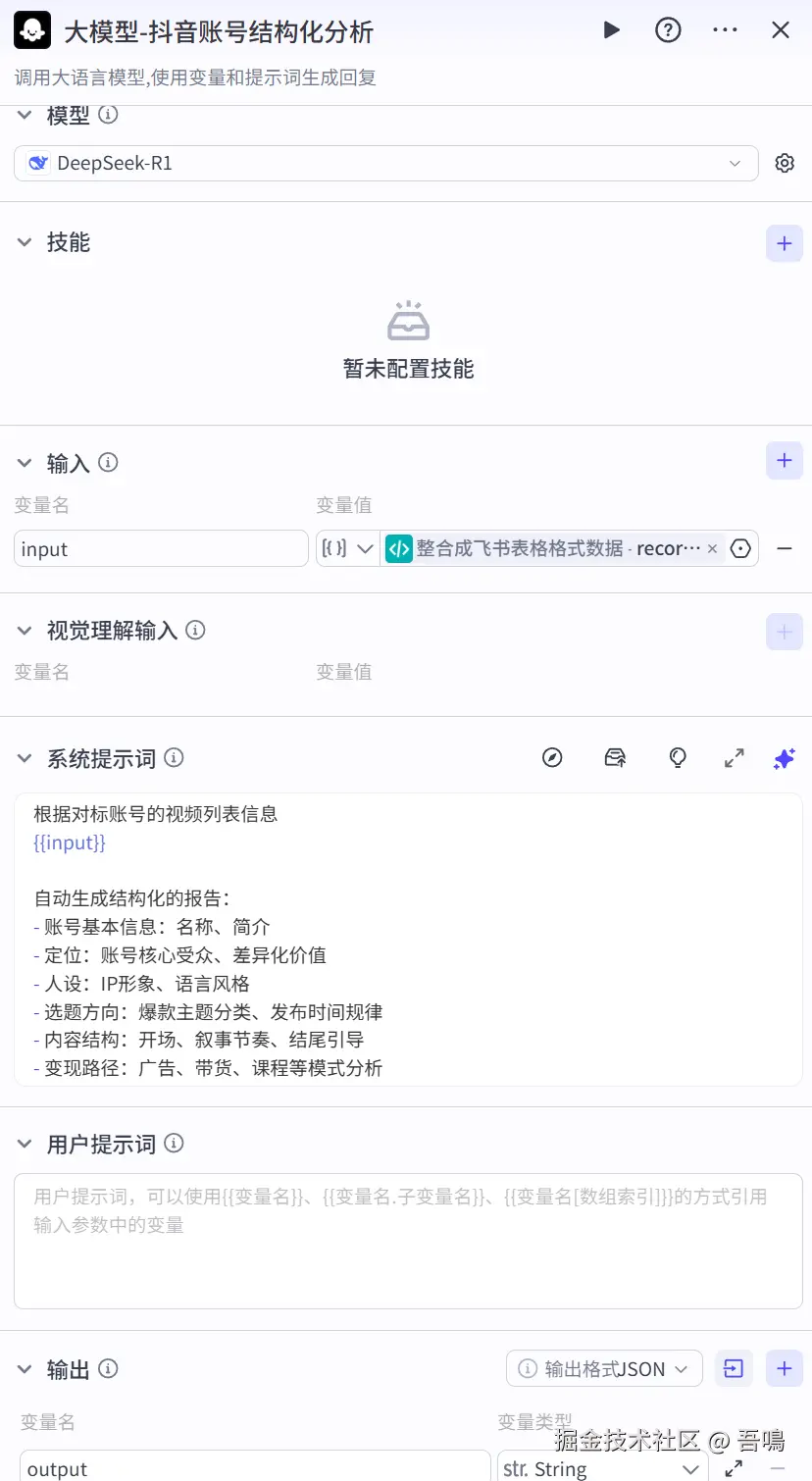This screenshot has height=1481, width=812.
Task: Add a skill with the plus button
Action: [785, 243]
